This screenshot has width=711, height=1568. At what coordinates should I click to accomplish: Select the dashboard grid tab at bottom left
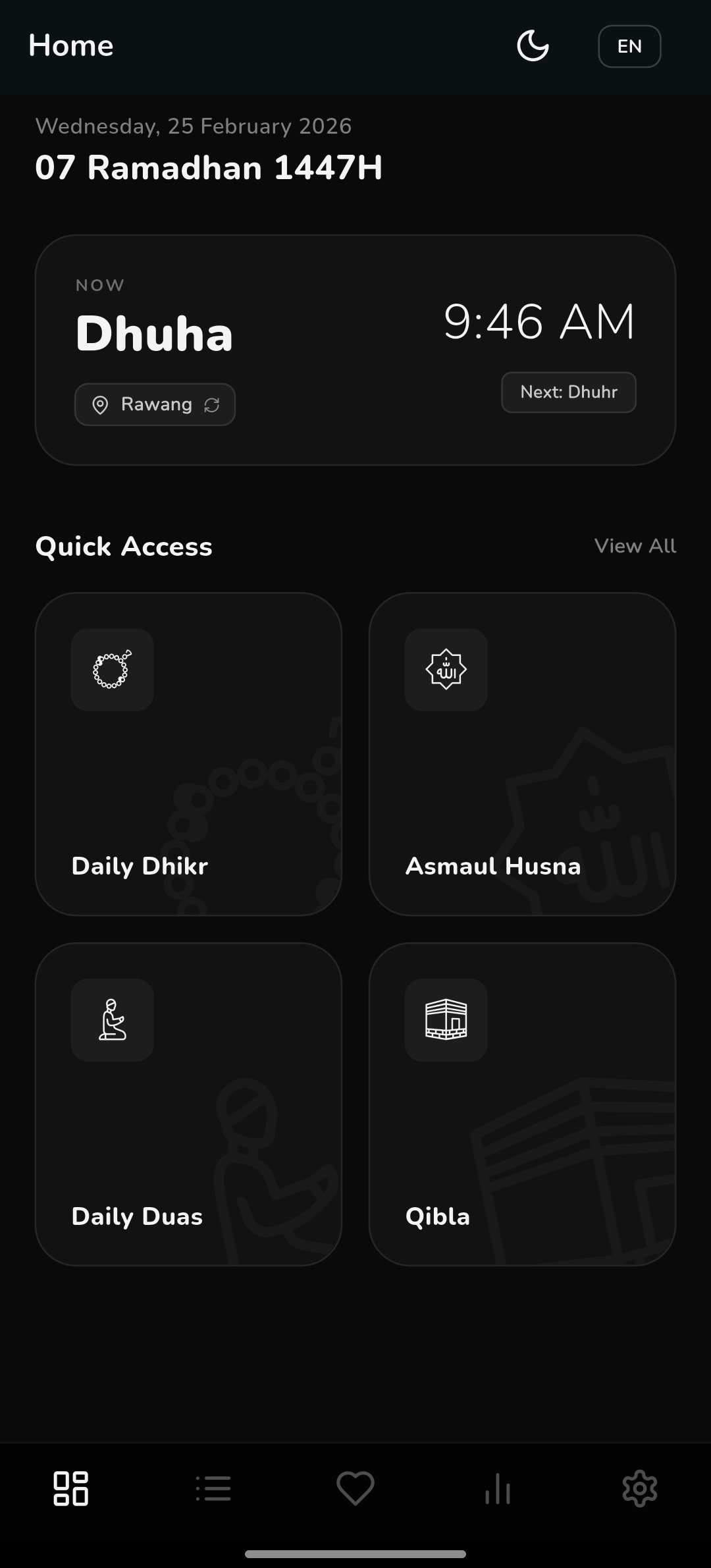(x=72, y=1488)
